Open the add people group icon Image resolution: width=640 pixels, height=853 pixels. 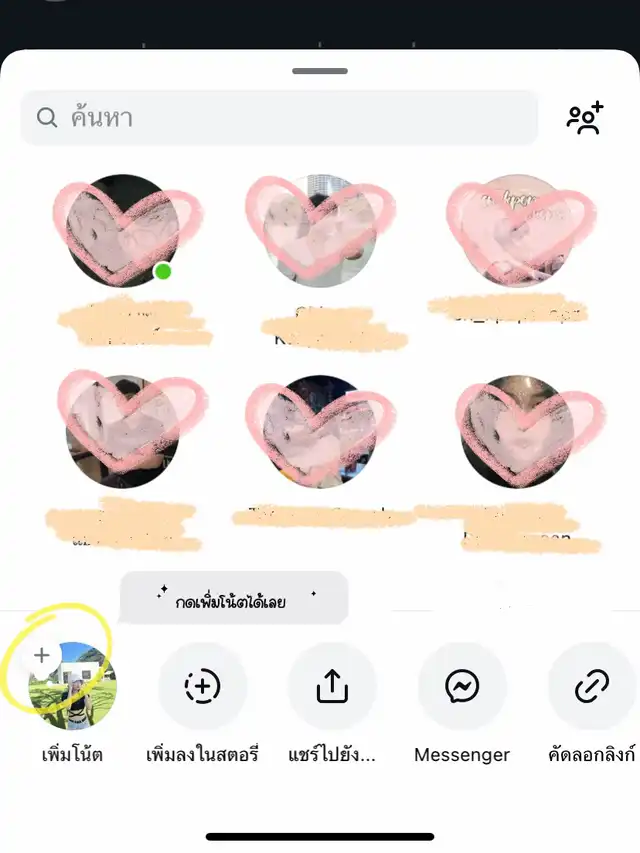[585, 118]
